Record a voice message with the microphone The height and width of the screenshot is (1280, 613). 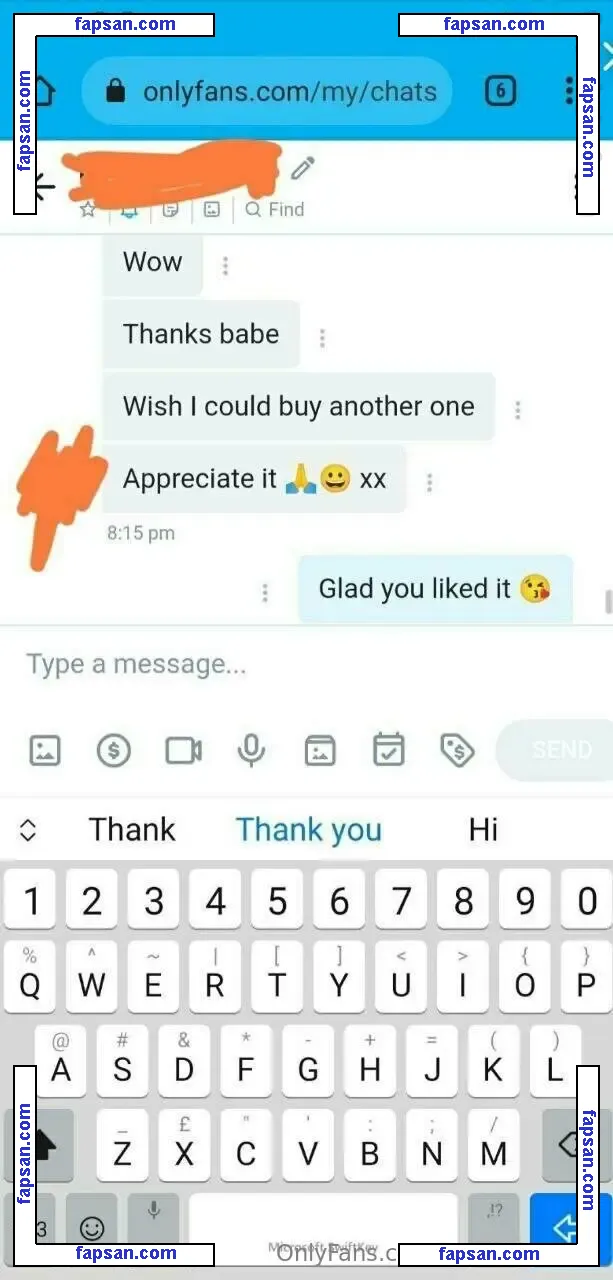click(251, 750)
